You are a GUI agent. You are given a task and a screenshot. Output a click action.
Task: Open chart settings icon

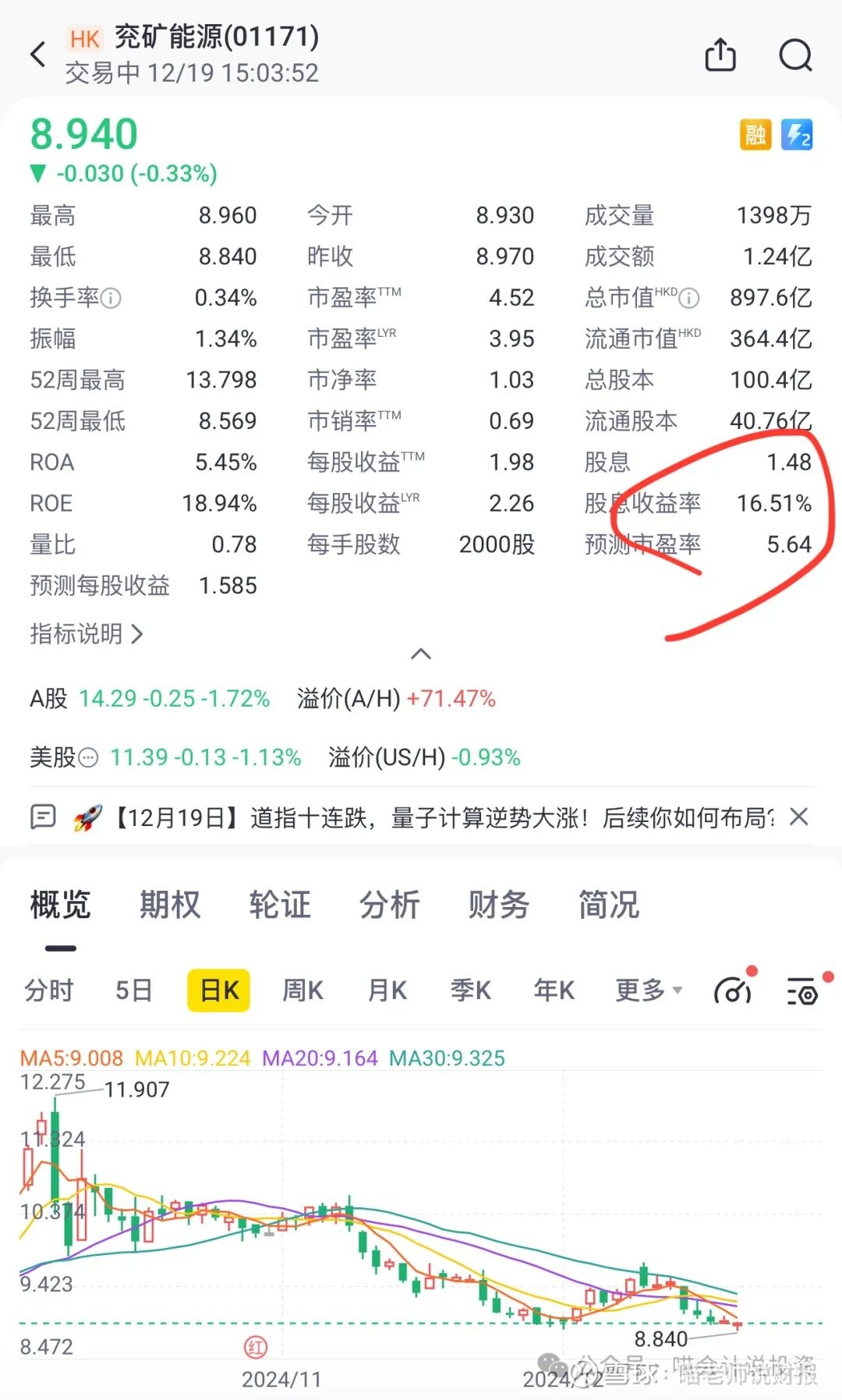pos(802,992)
